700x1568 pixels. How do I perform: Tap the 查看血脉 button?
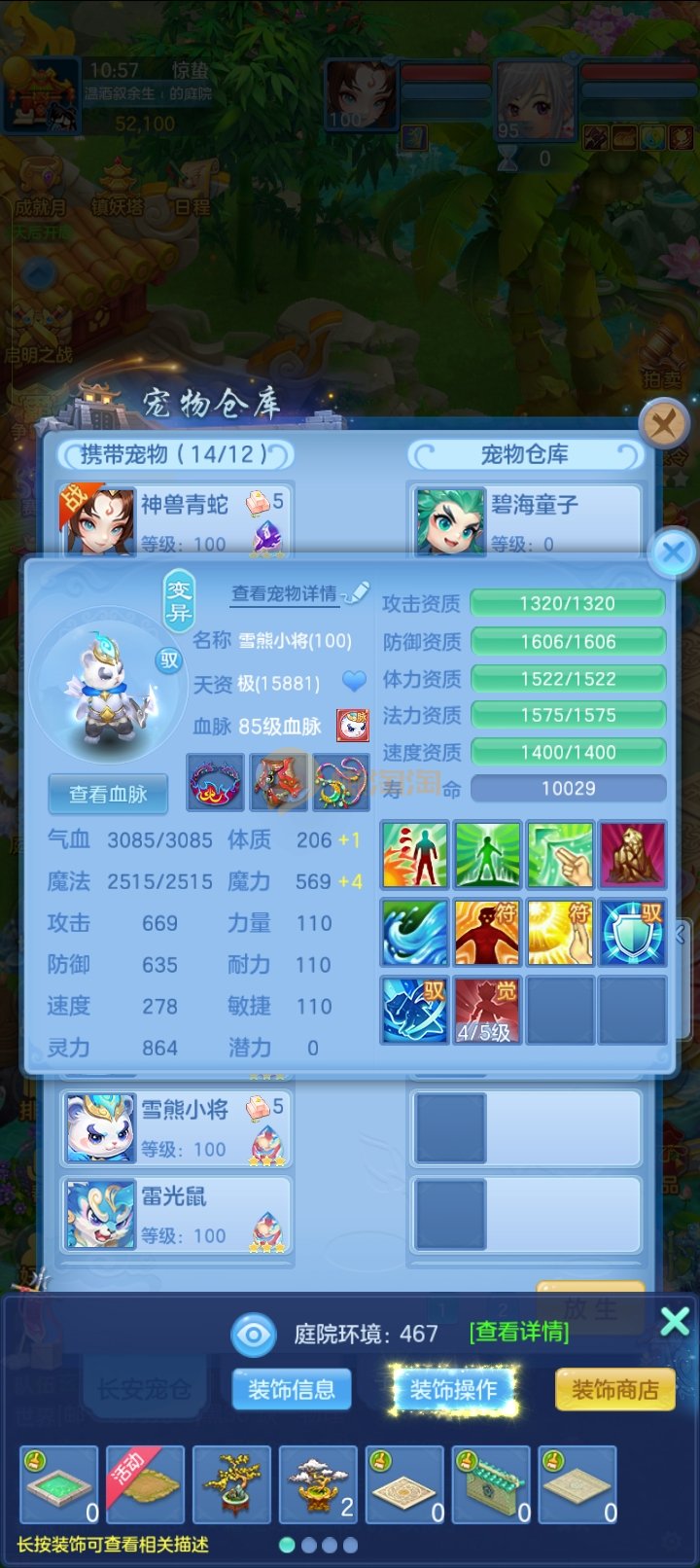point(108,794)
